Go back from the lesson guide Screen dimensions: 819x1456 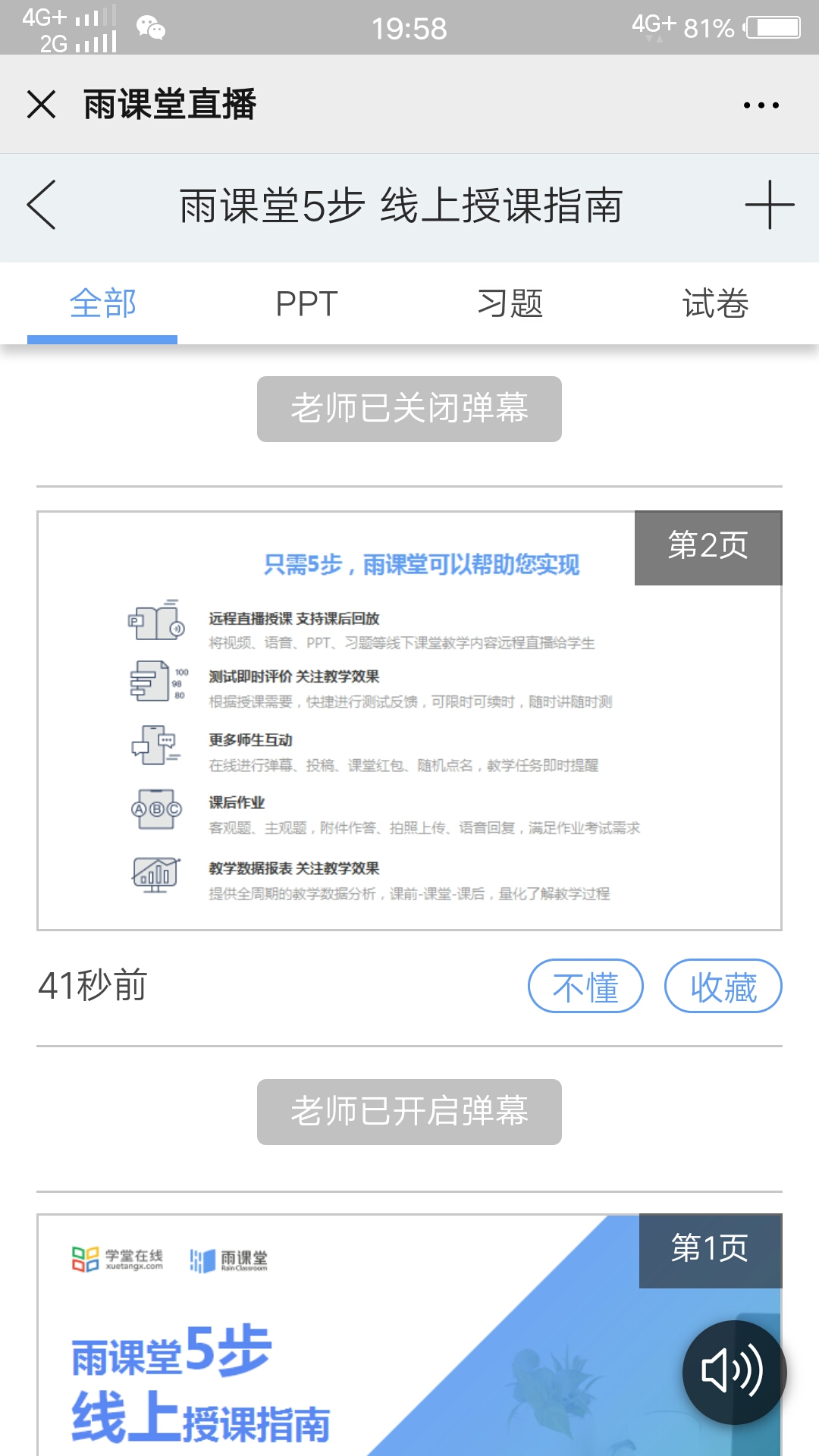tap(42, 205)
